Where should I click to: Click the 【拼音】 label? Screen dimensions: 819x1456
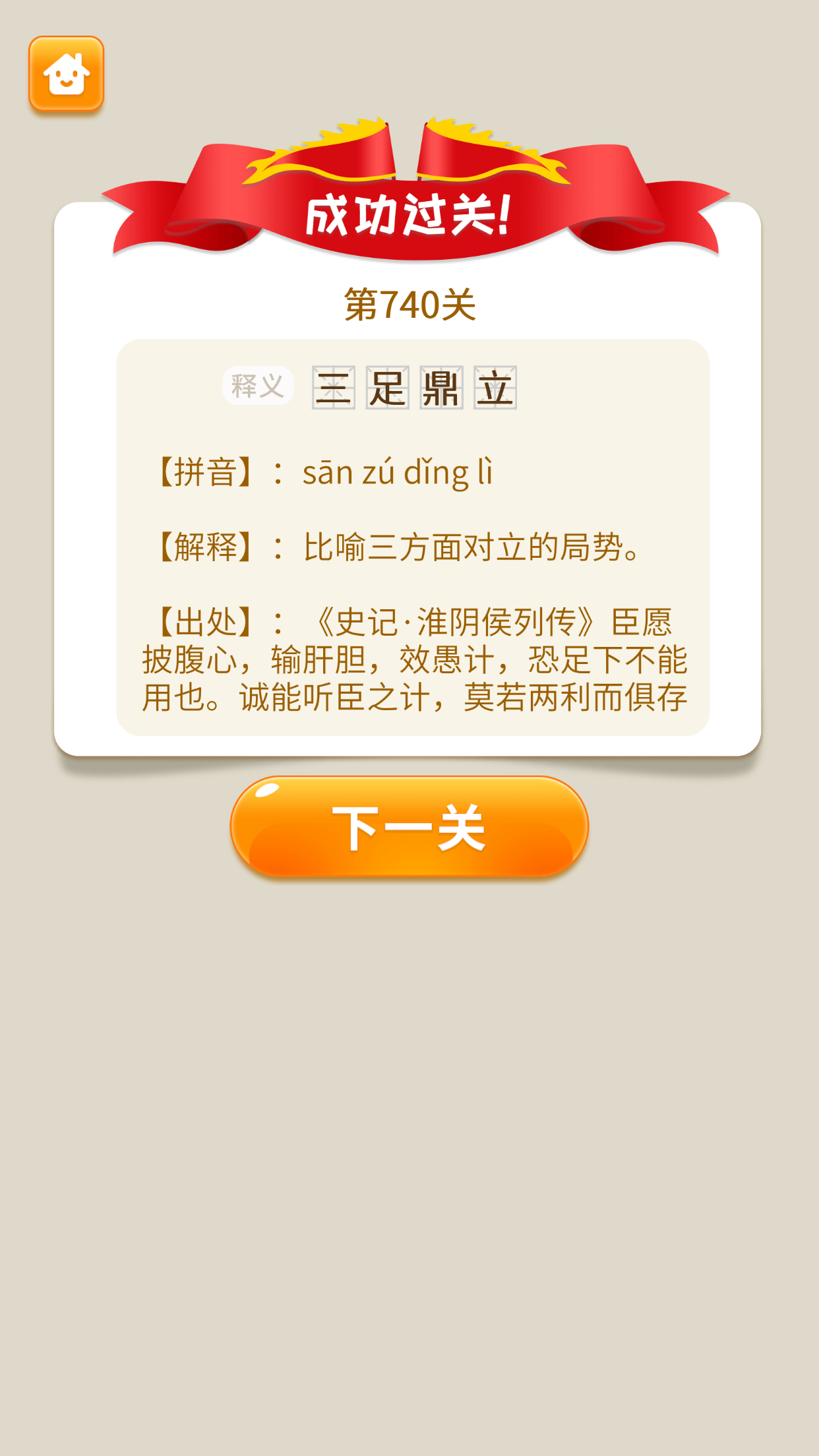[x=204, y=470]
